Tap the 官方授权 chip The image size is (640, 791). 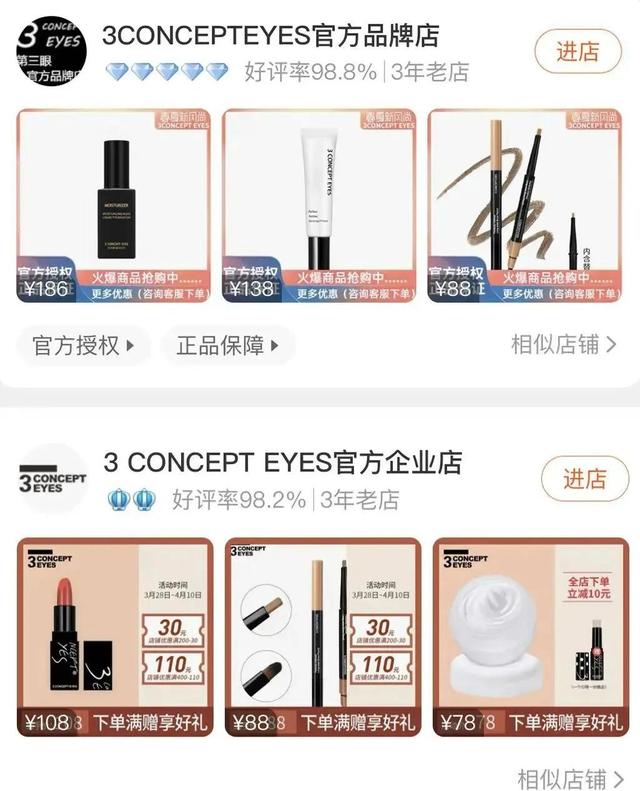[x=83, y=346]
